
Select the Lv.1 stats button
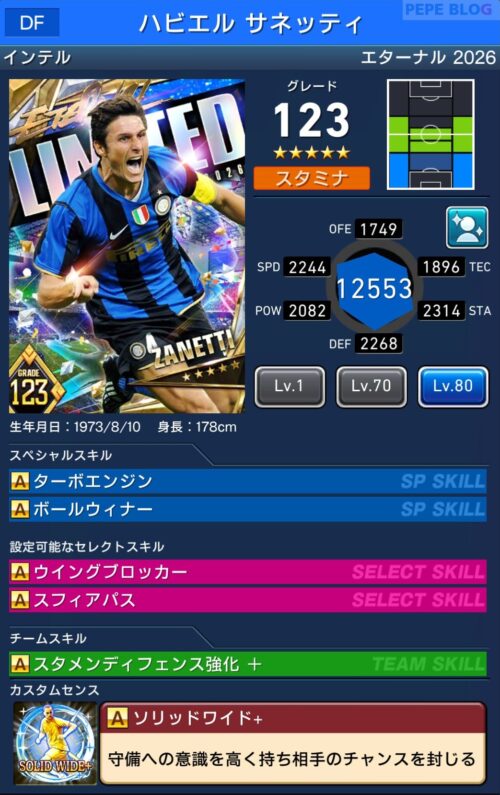(x=290, y=387)
